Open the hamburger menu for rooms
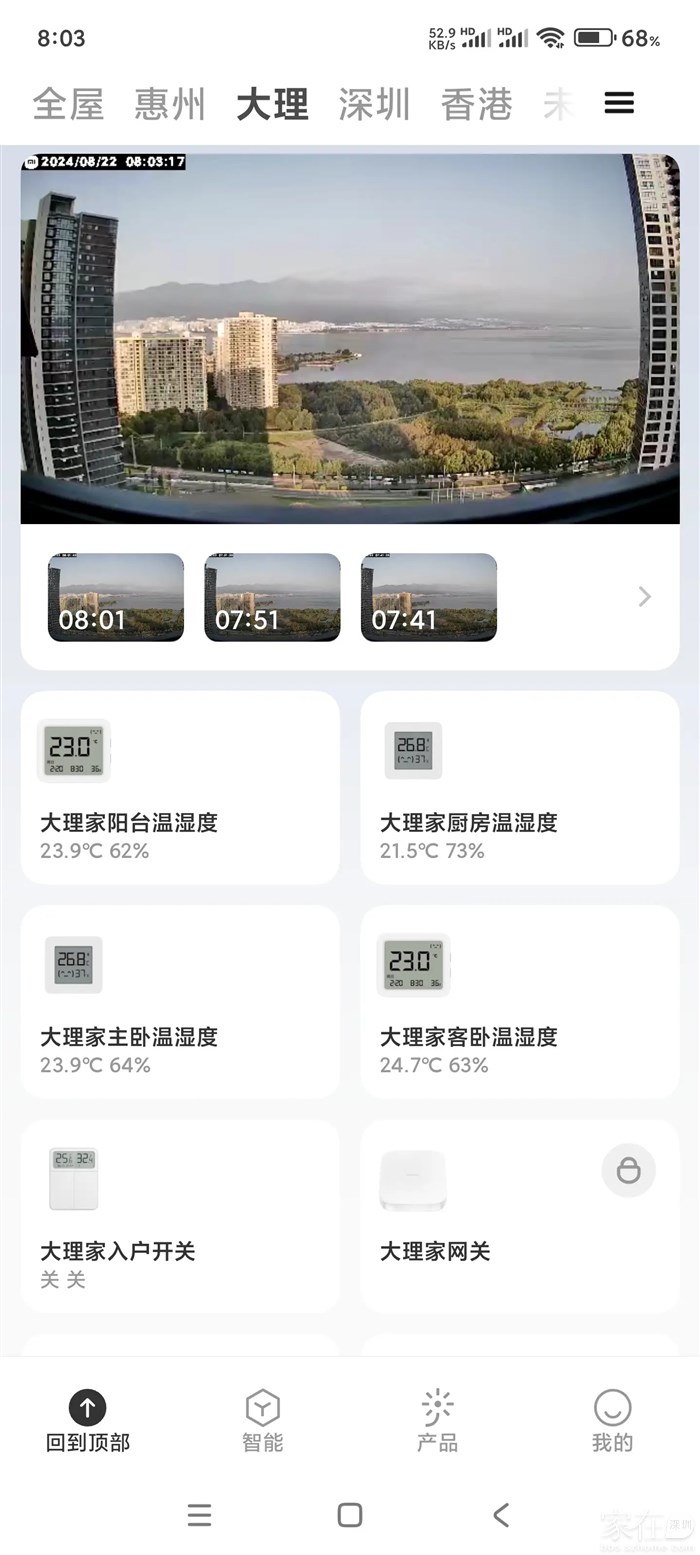 click(x=619, y=103)
